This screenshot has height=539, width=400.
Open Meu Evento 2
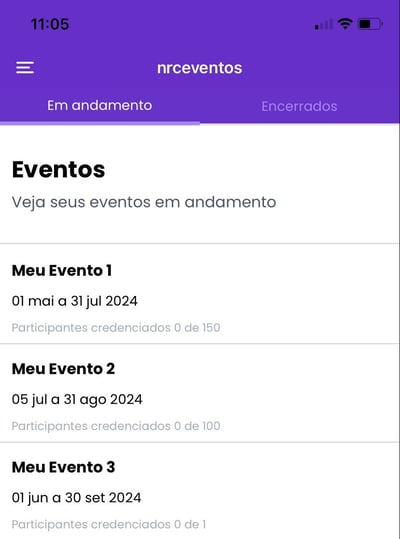click(200, 393)
